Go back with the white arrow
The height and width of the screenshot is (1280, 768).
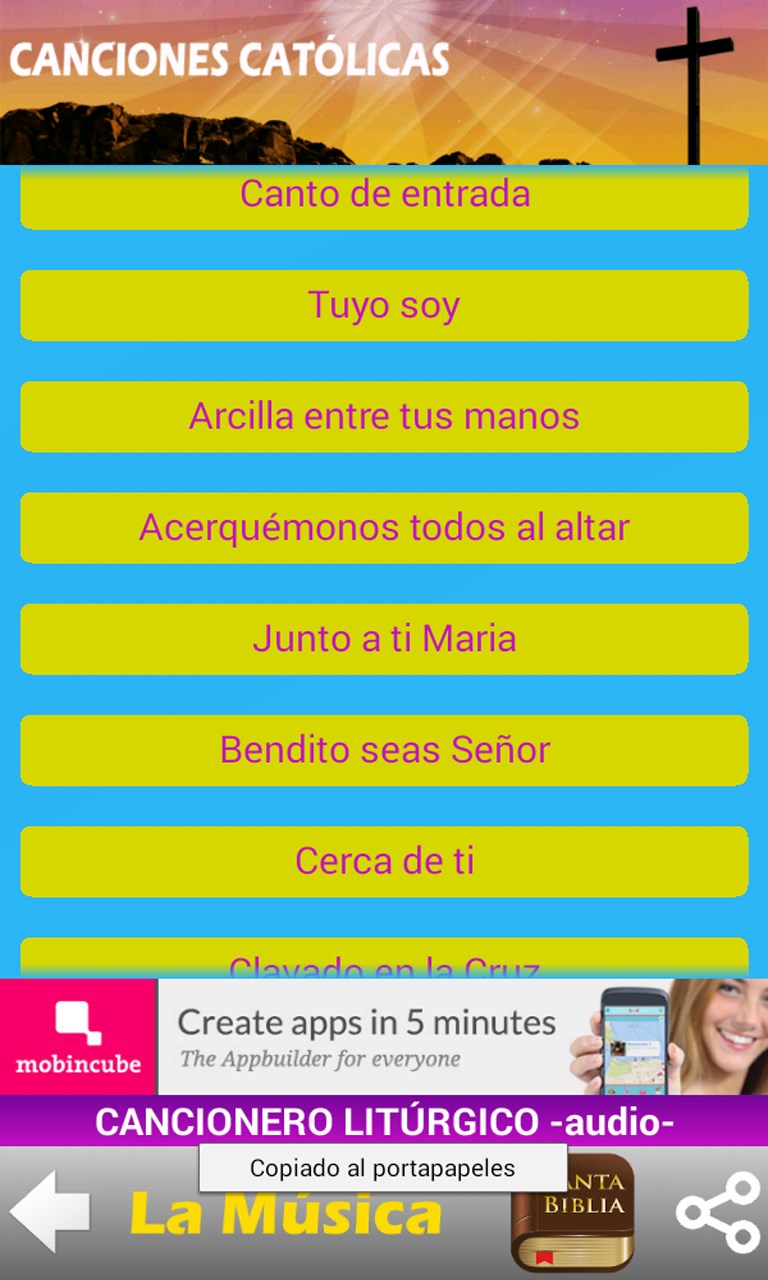(x=50, y=1212)
